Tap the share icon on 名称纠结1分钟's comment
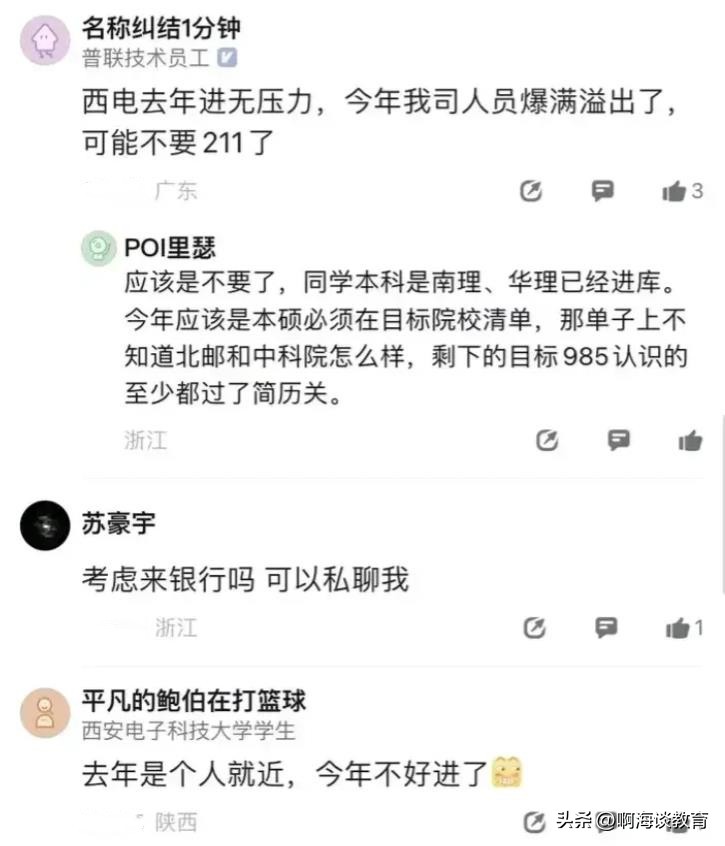The height and width of the screenshot is (846, 725). point(531,191)
